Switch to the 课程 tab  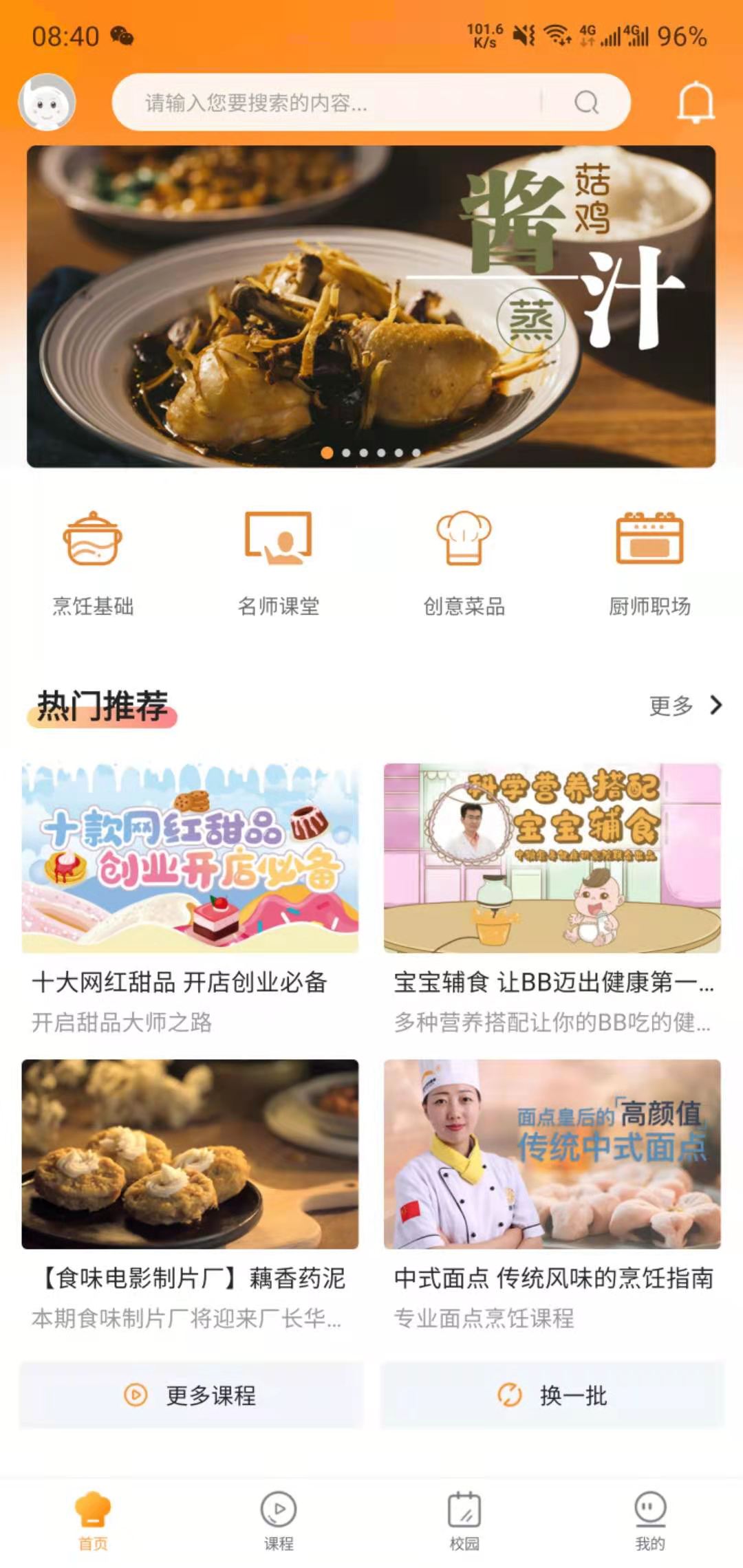pyautogui.click(x=279, y=1521)
